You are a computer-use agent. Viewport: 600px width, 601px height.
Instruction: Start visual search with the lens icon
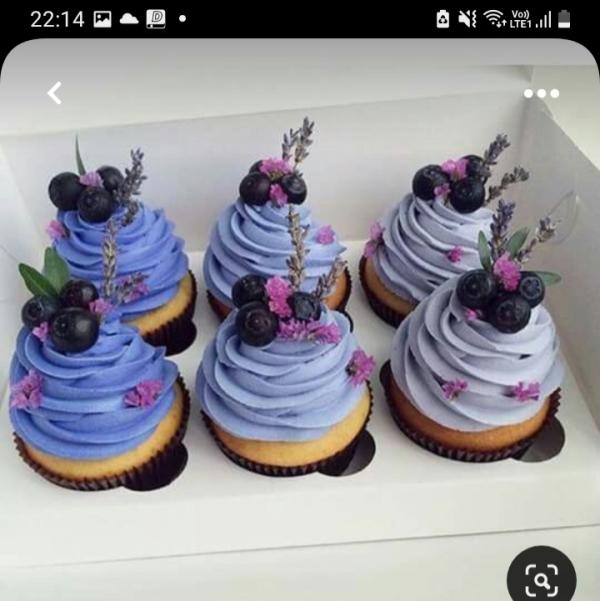coord(541,577)
